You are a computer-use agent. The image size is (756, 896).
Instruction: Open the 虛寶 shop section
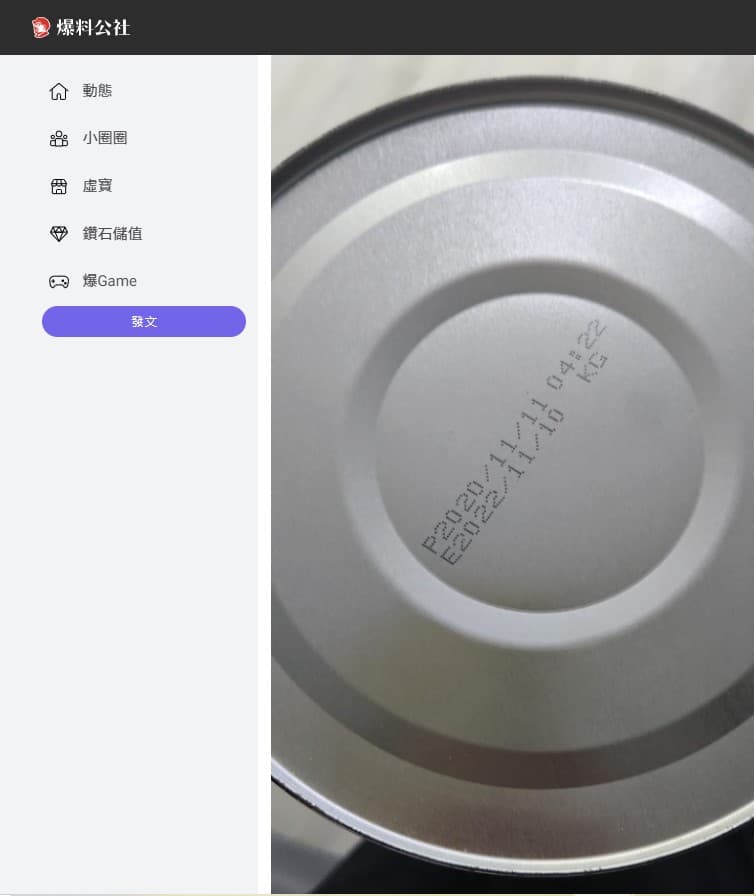(x=81, y=186)
